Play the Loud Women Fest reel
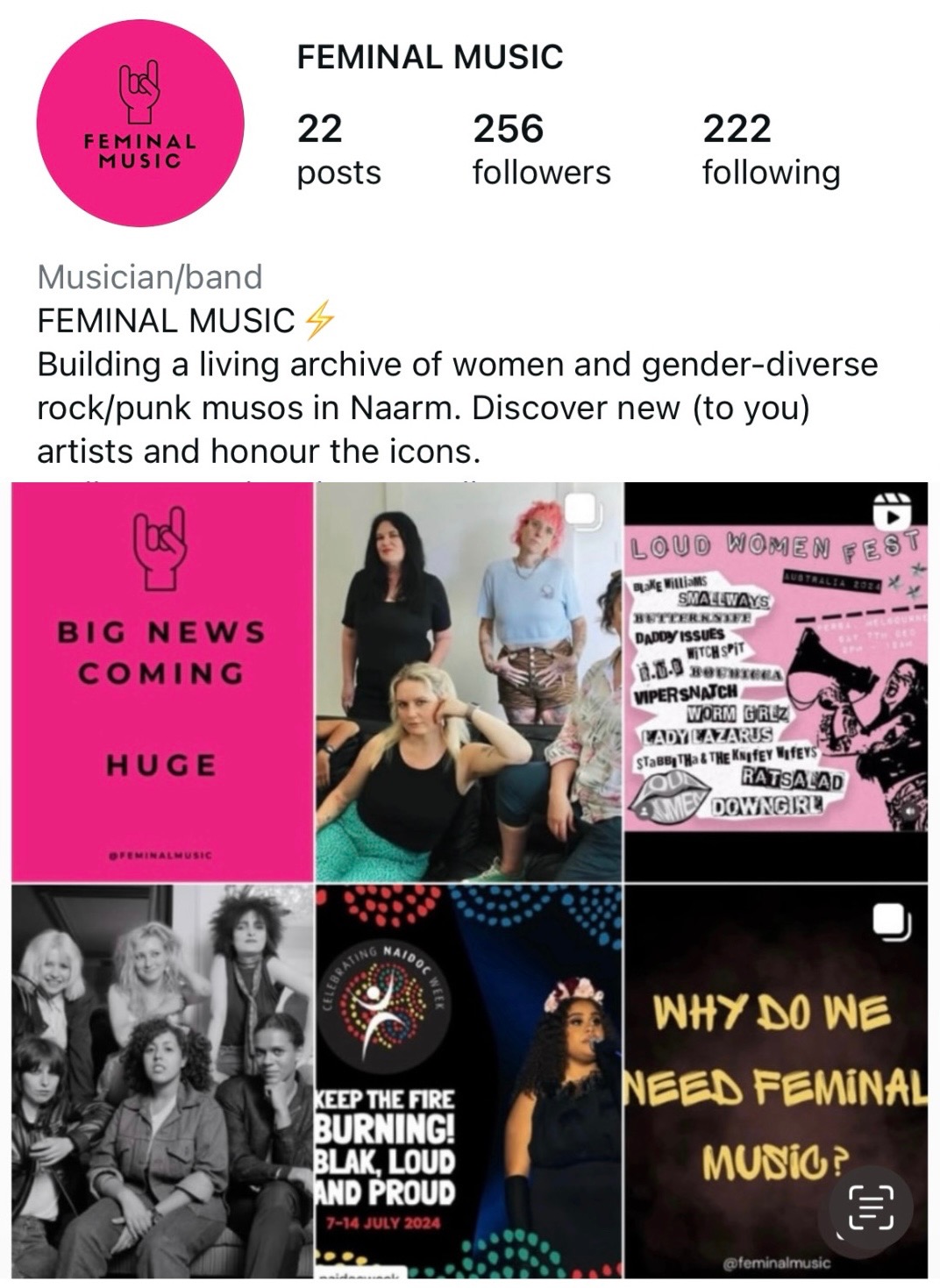The width and height of the screenshot is (940, 1288). [x=775, y=681]
